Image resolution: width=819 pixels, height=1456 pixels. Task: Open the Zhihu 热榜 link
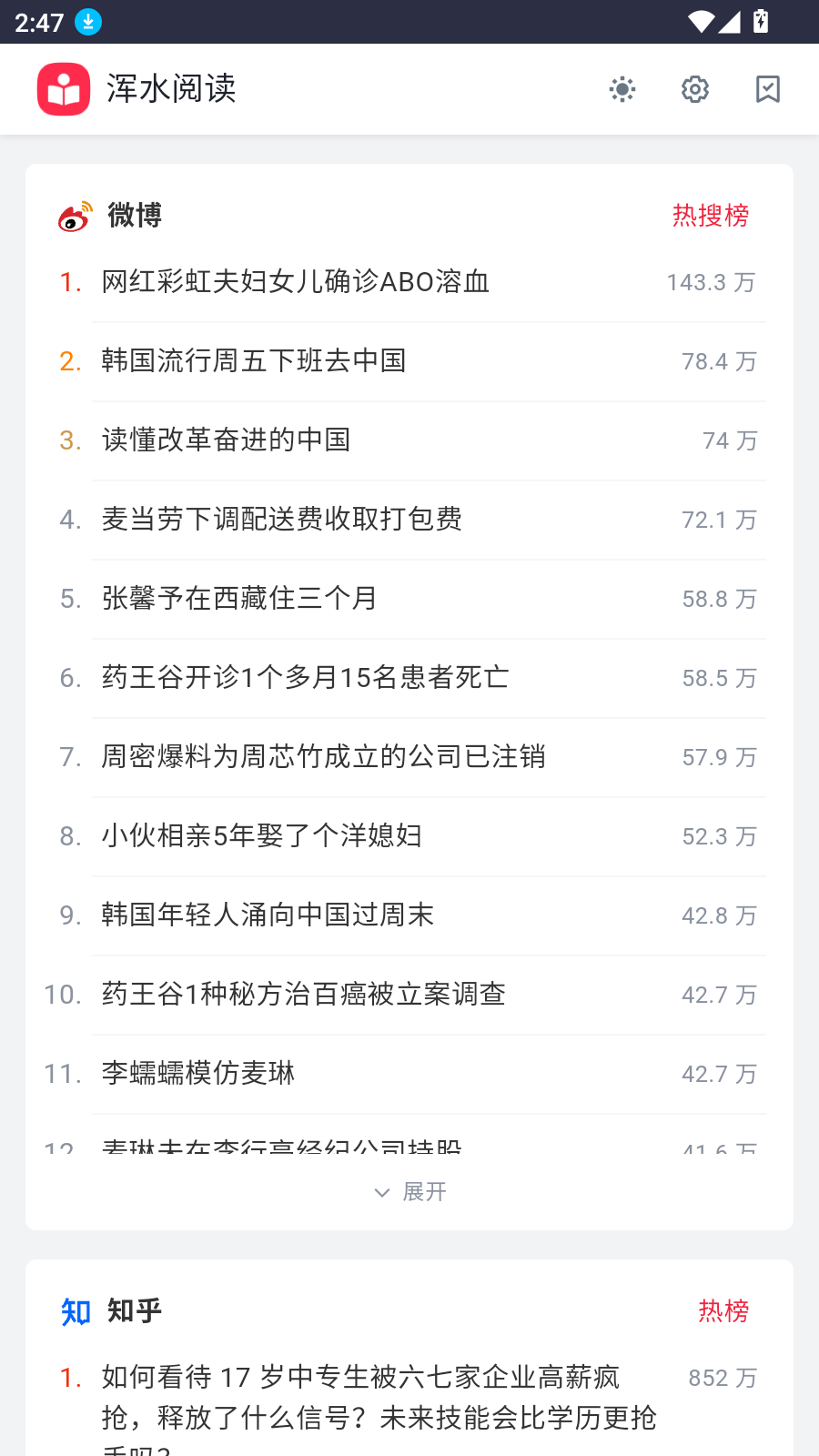click(x=723, y=1311)
